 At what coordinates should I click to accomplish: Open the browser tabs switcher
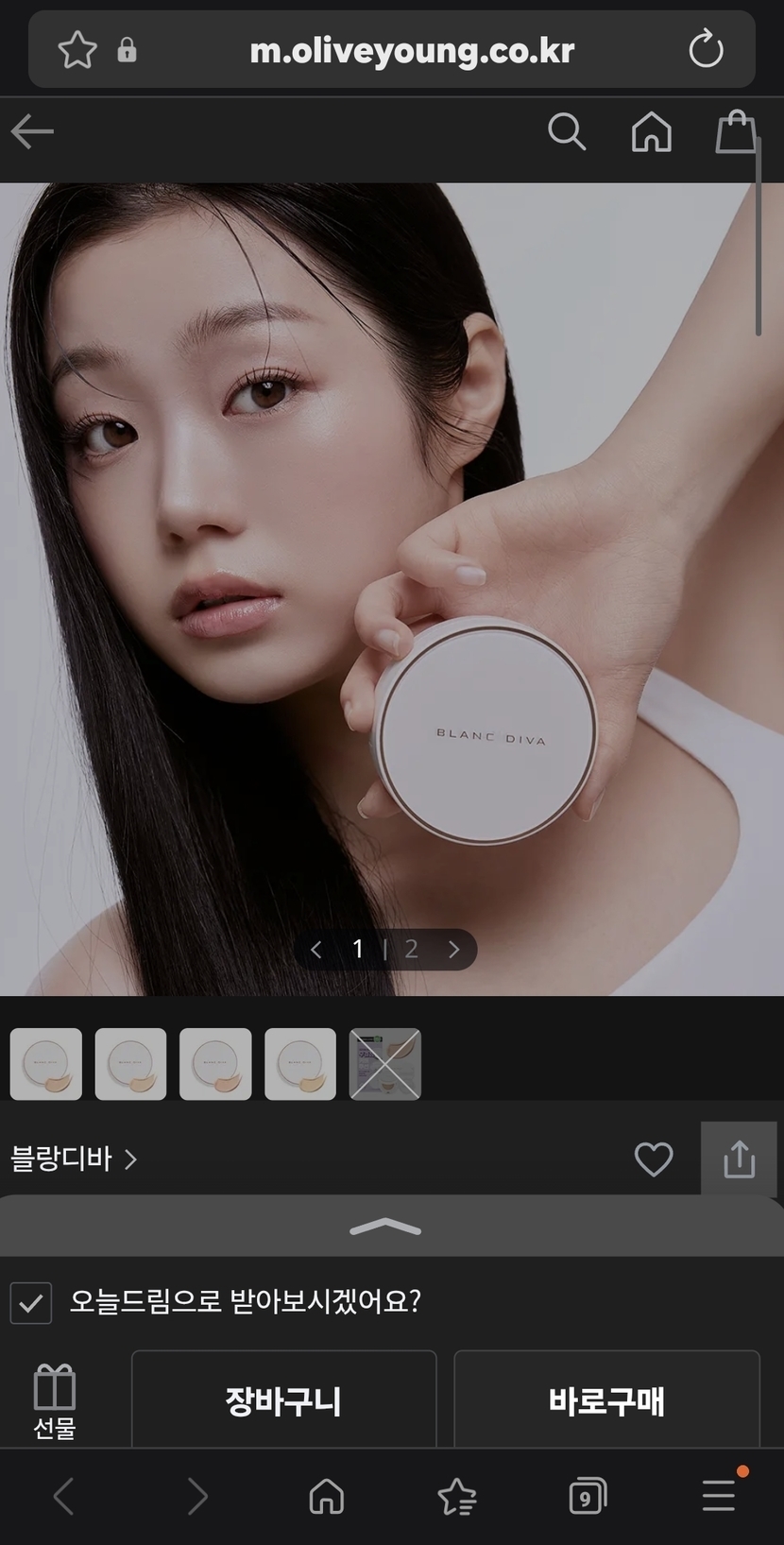[x=588, y=1497]
